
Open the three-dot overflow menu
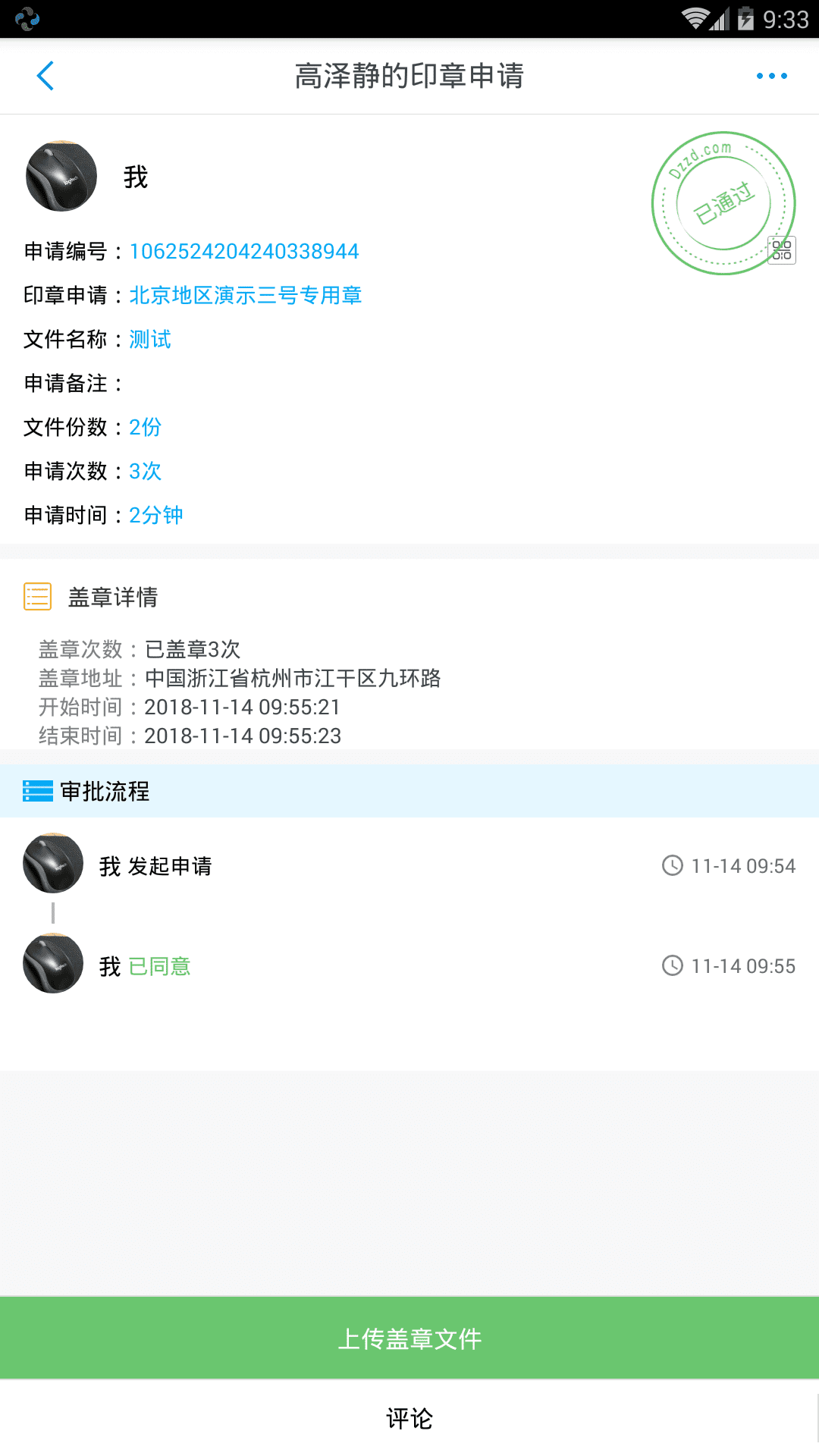tap(771, 76)
